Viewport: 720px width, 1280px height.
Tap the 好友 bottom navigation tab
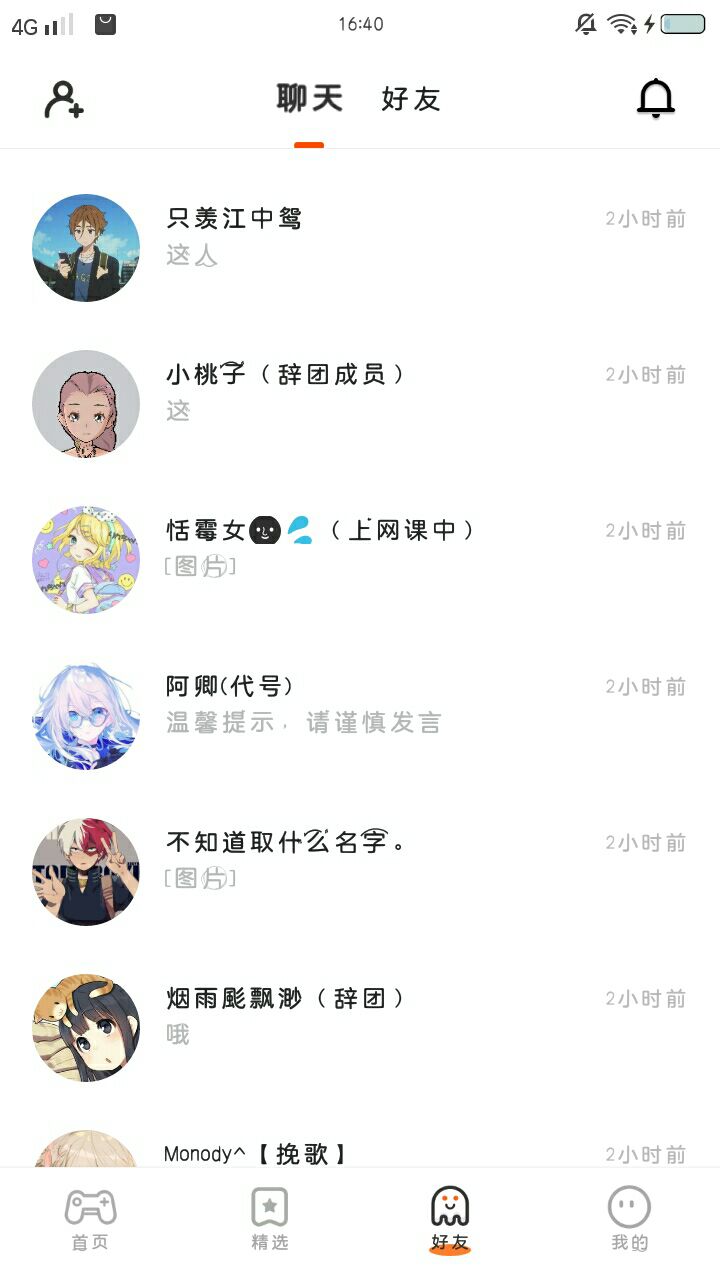[450, 1219]
